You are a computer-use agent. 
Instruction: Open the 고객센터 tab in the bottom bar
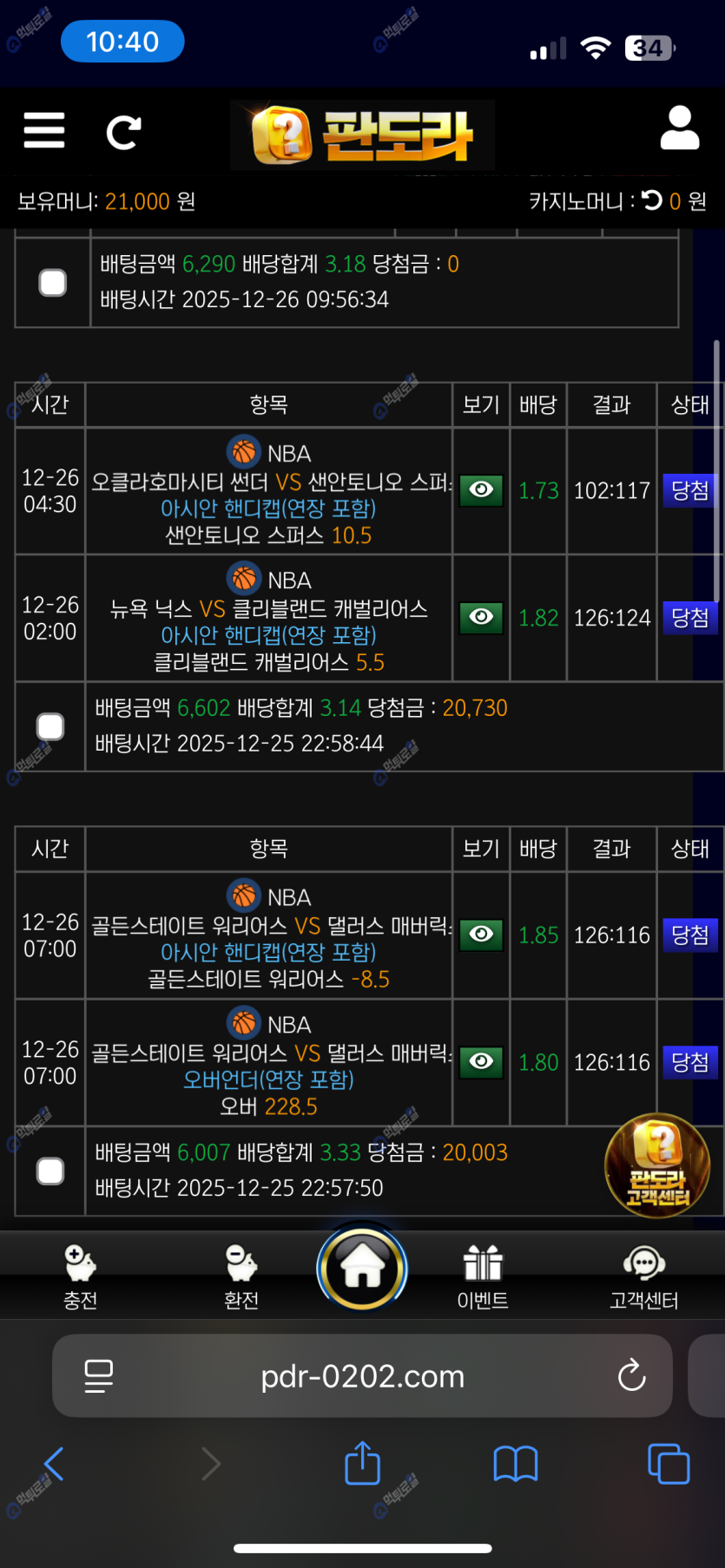click(x=643, y=1276)
